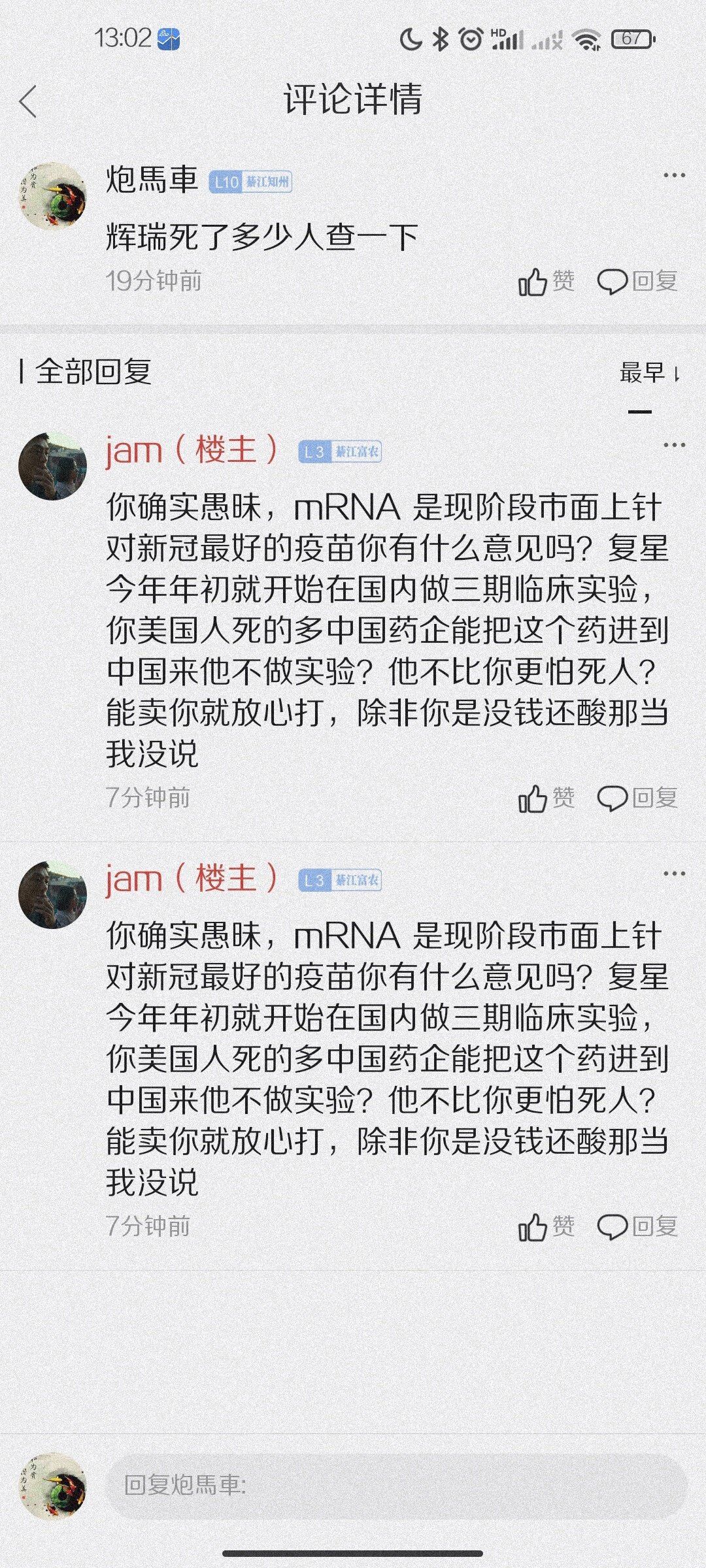Open jam's avatar on the first reply
The width and height of the screenshot is (706, 1568).
52,466
